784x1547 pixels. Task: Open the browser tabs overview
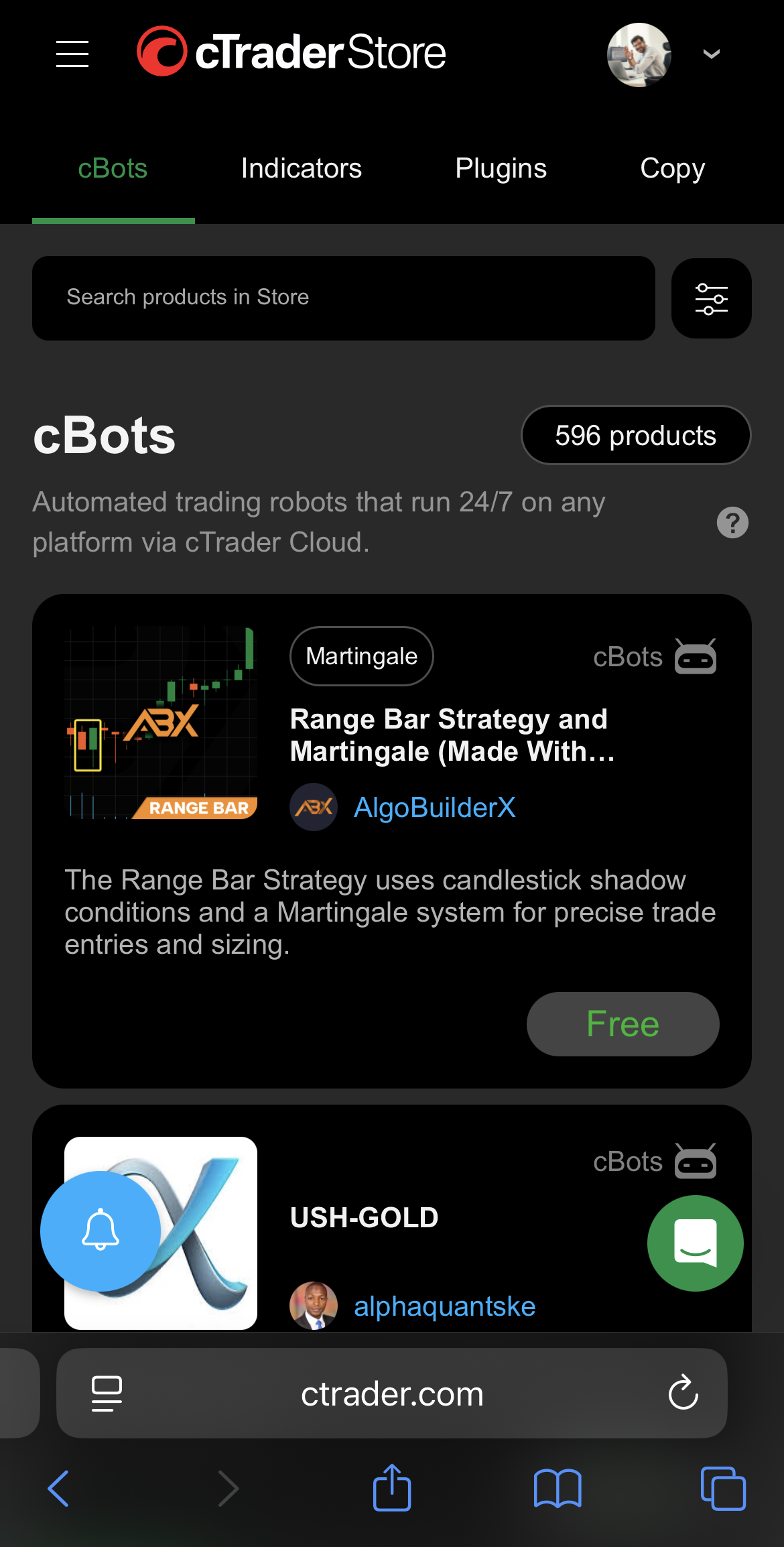point(722,1488)
